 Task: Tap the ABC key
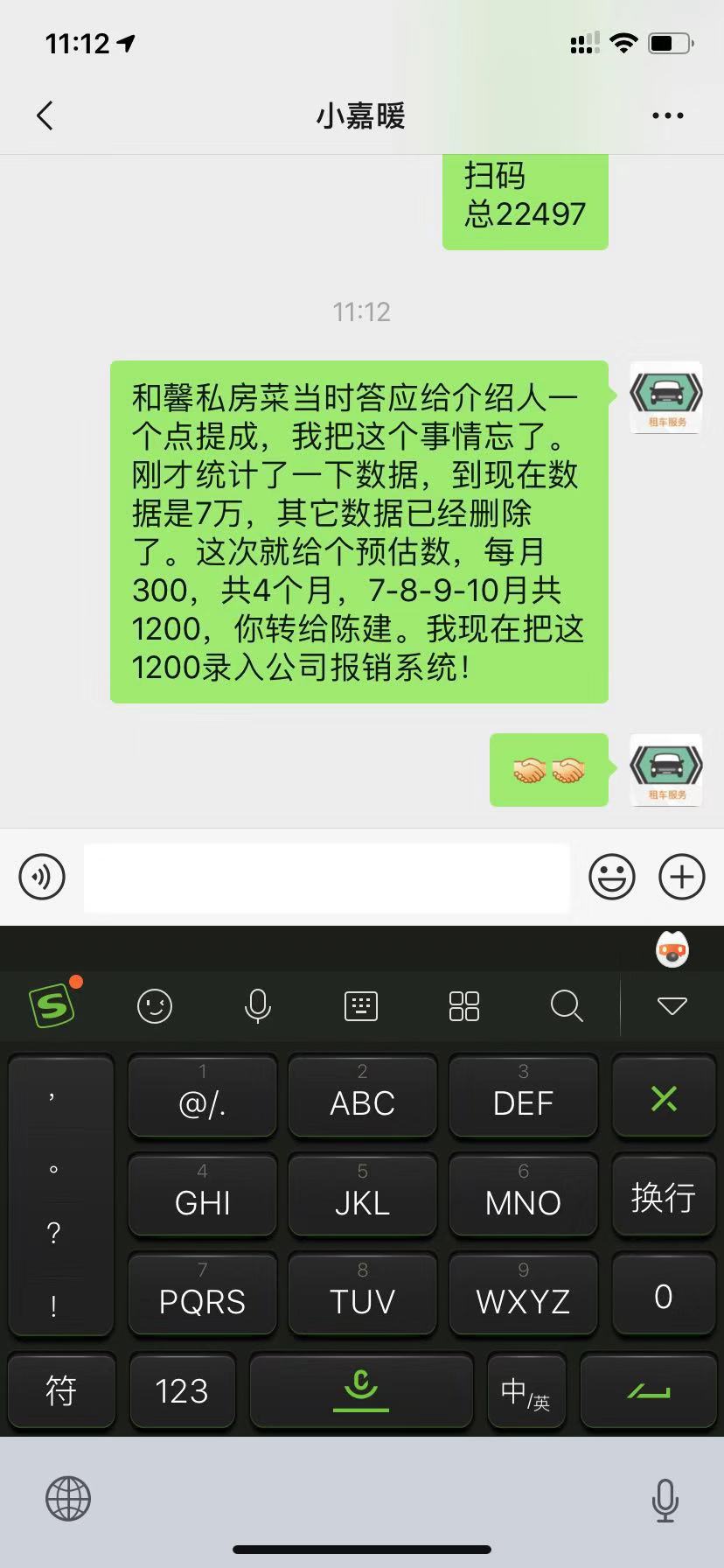point(362,1097)
